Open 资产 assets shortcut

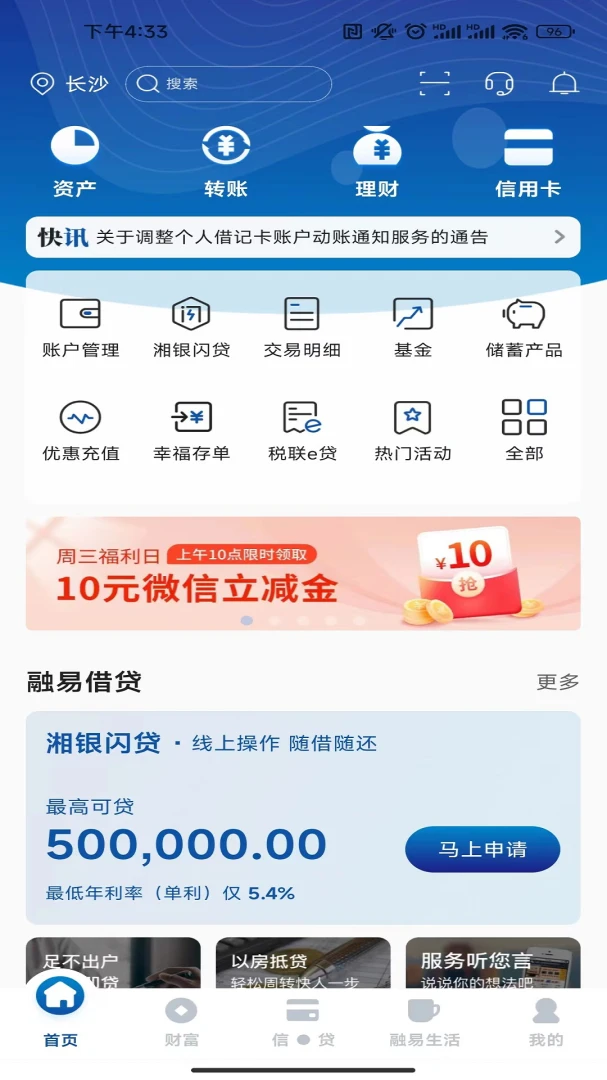75,162
